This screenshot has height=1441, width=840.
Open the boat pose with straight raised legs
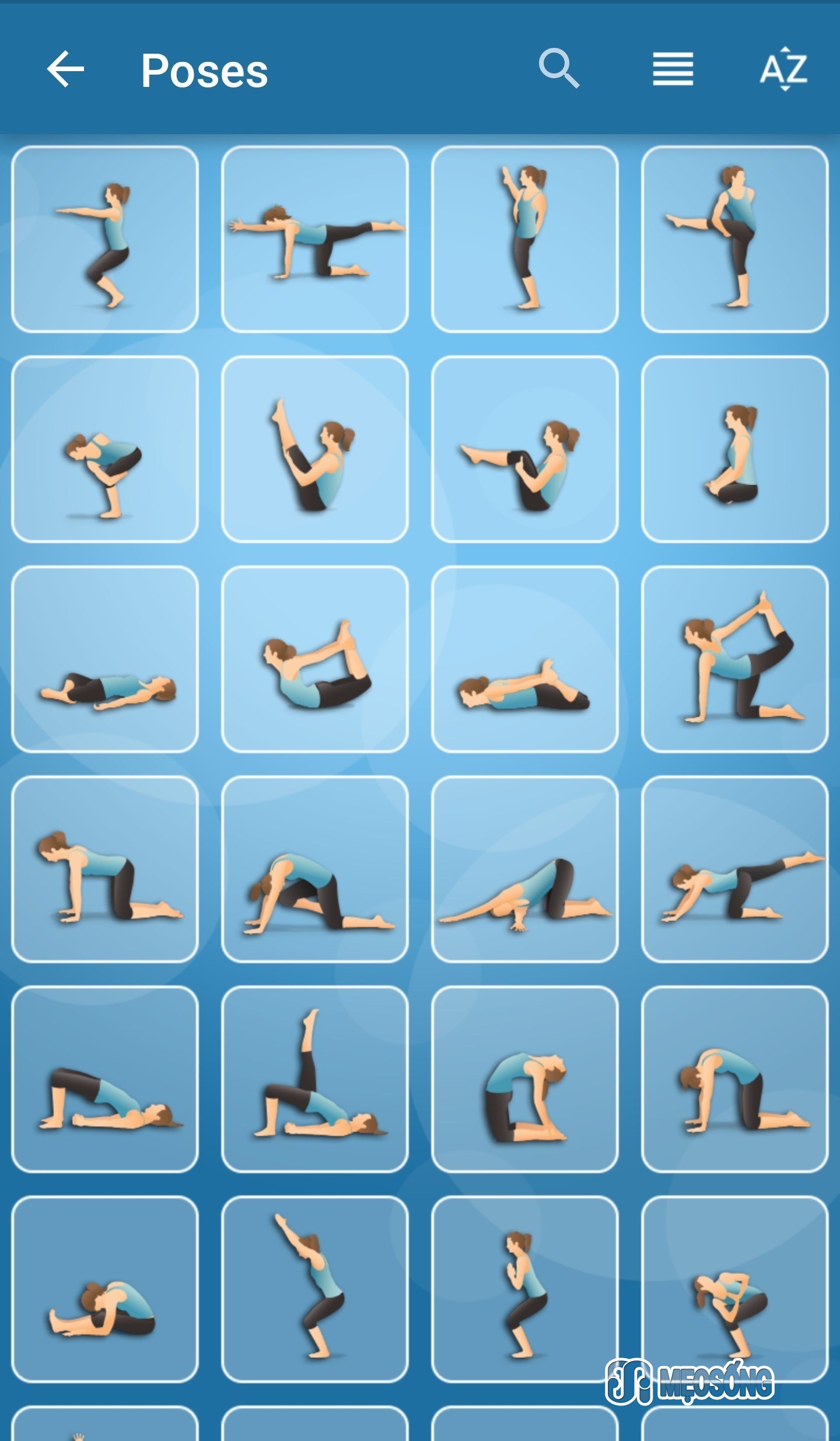point(315,449)
